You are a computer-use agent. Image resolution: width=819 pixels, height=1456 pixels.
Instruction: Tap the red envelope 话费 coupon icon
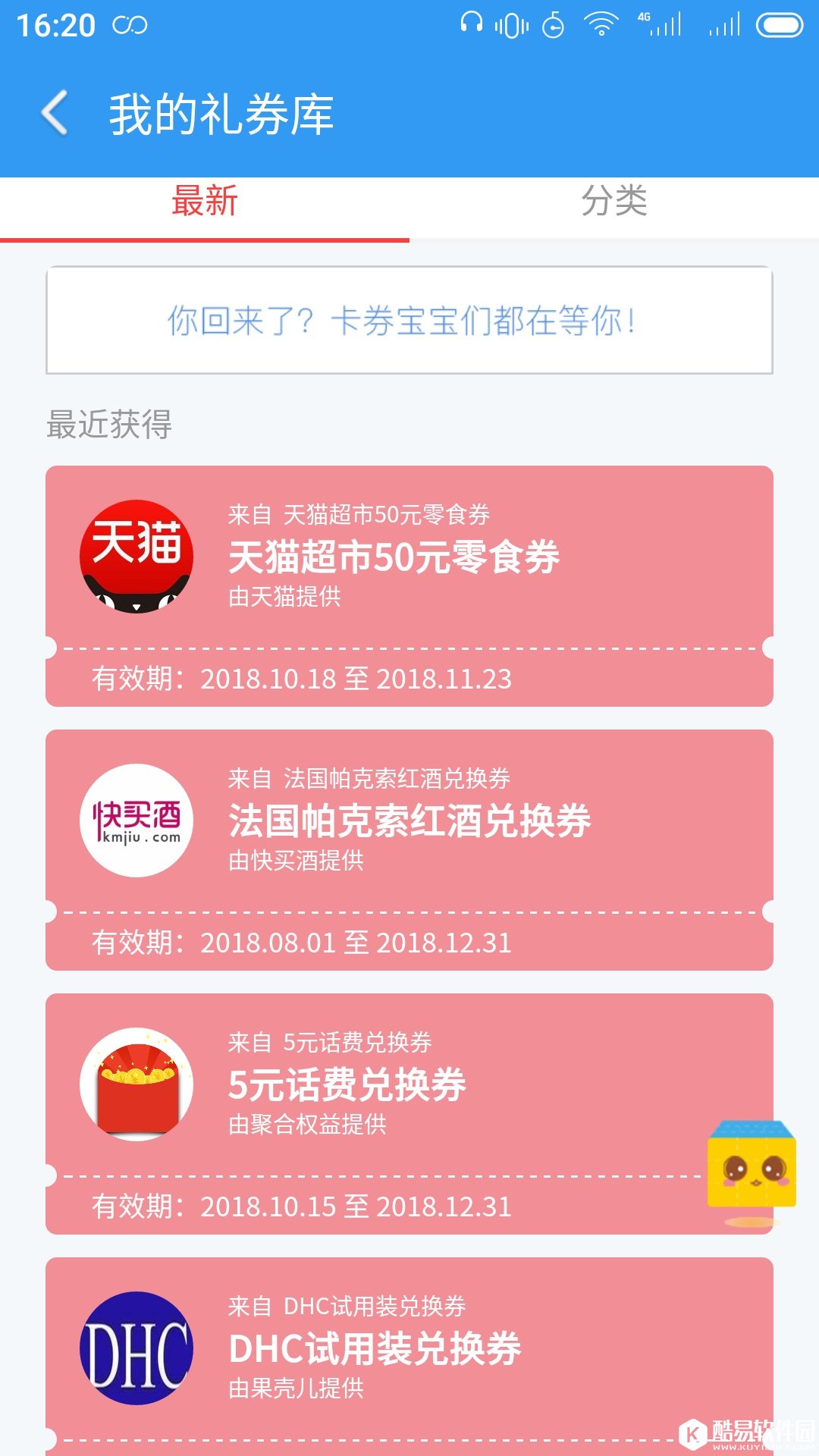[x=136, y=1084]
